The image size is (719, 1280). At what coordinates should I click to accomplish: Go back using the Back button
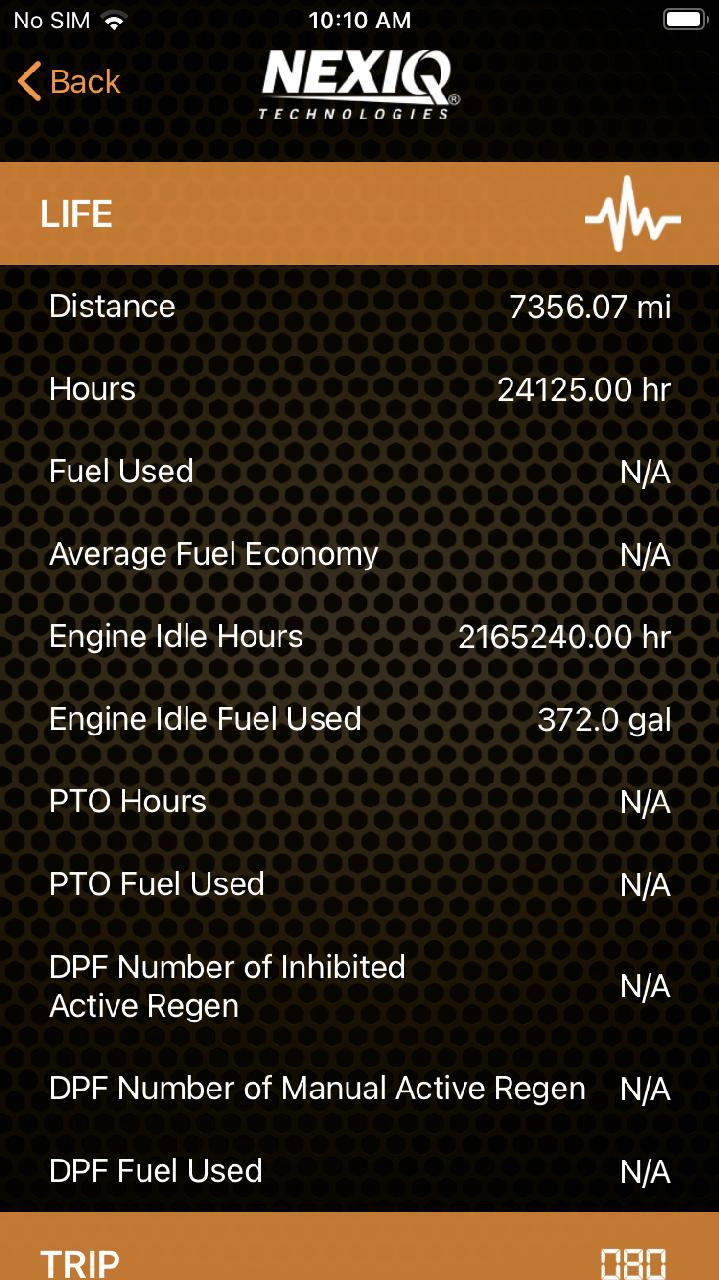tap(69, 82)
